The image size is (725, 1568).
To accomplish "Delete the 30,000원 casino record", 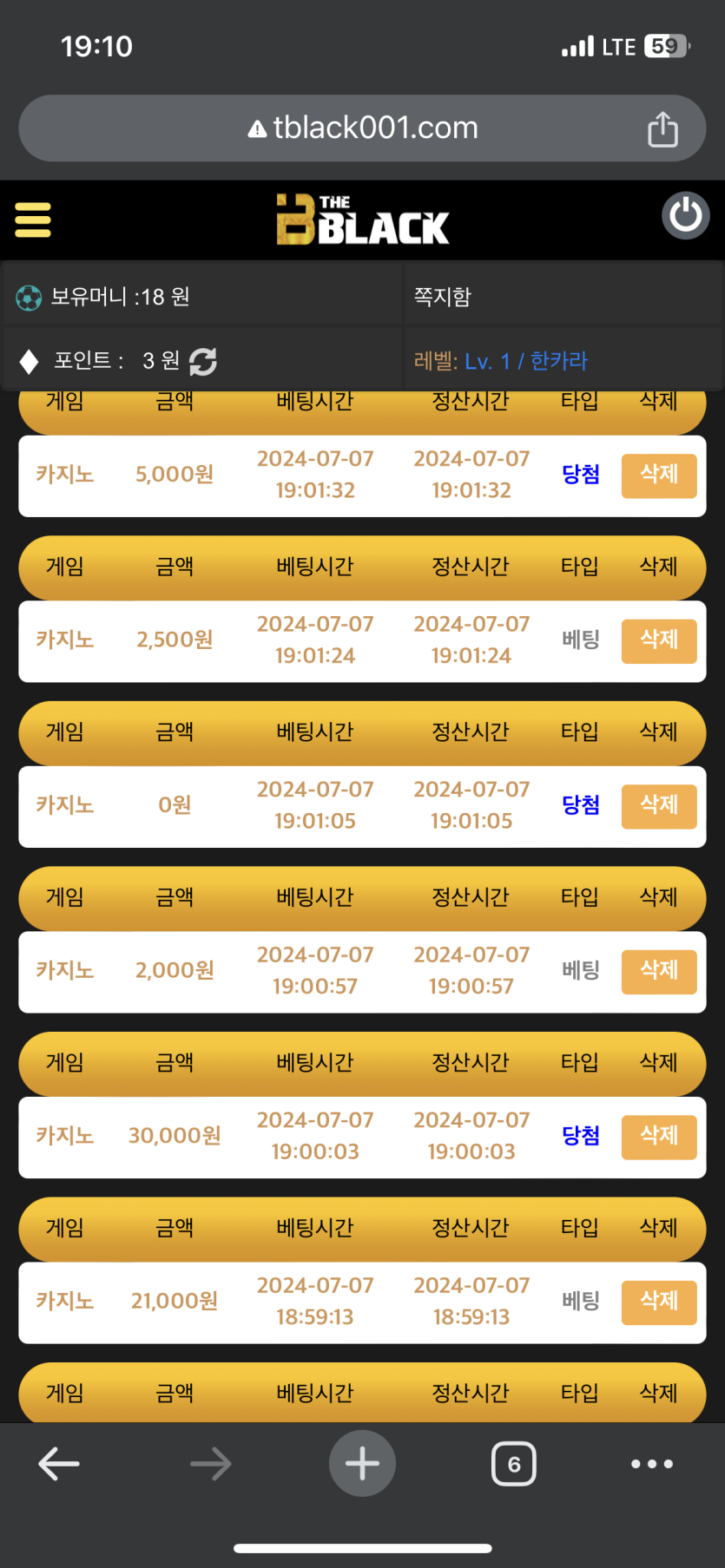I will pyautogui.click(x=658, y=1136).
